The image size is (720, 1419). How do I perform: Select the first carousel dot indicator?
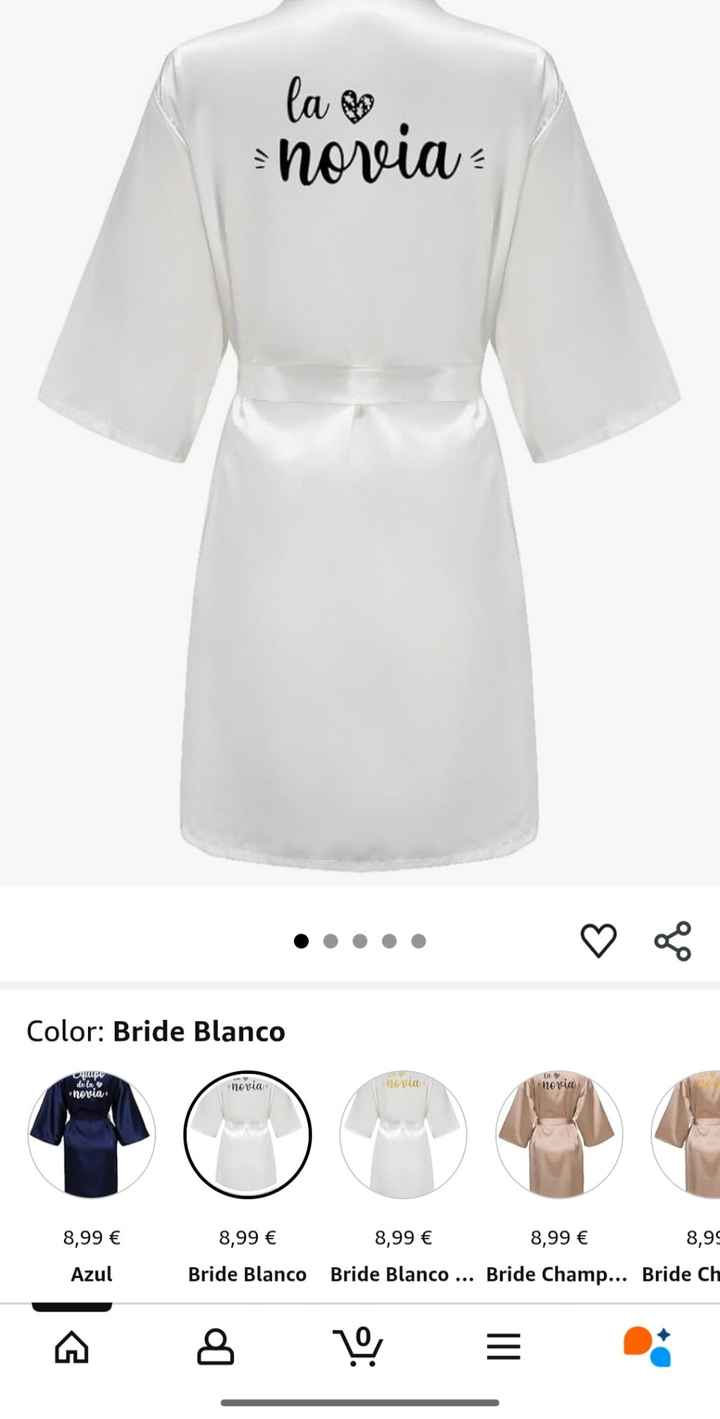[x=301, y=940]
